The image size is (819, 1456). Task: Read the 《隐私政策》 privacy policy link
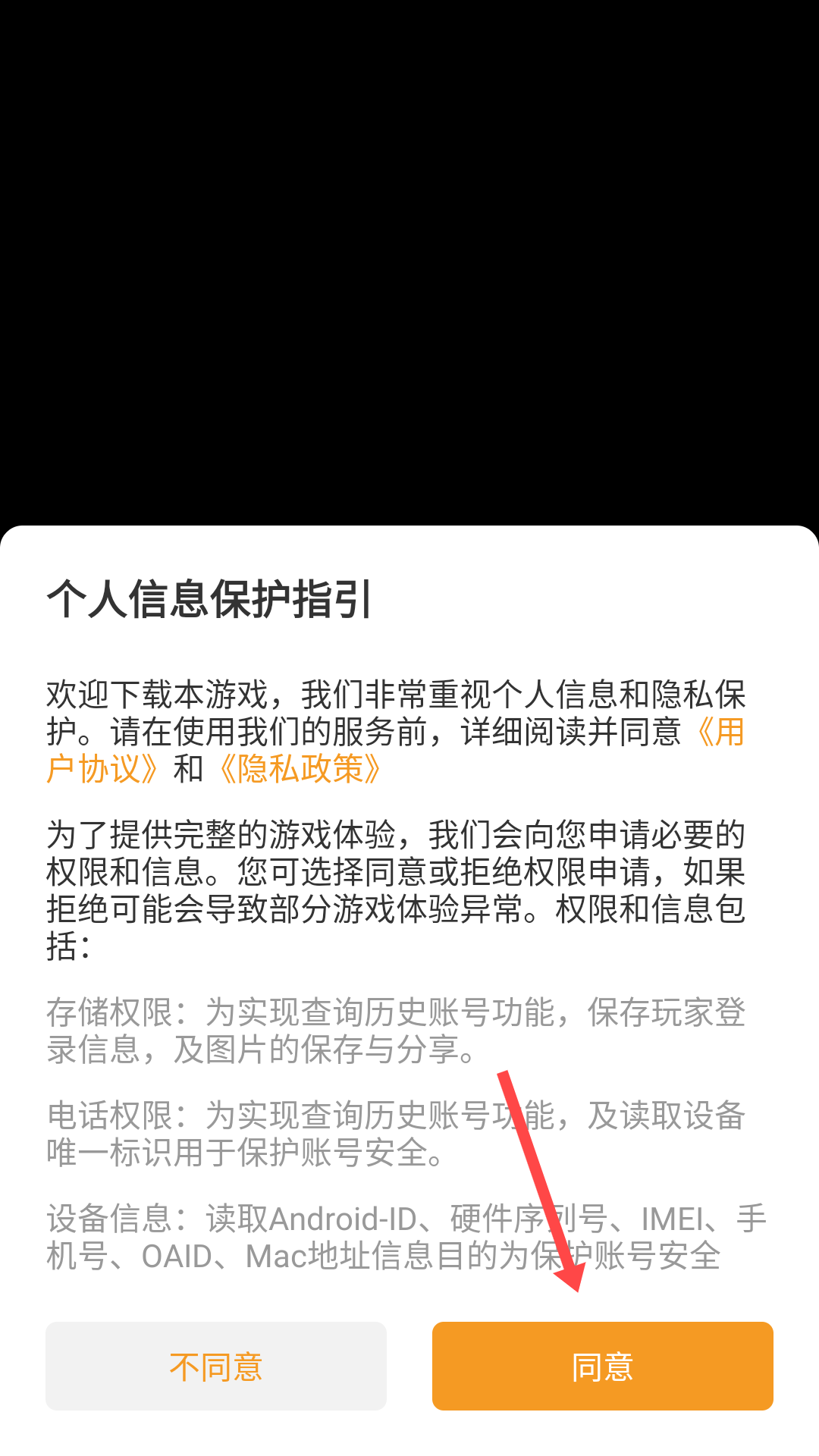coord(300,769)
